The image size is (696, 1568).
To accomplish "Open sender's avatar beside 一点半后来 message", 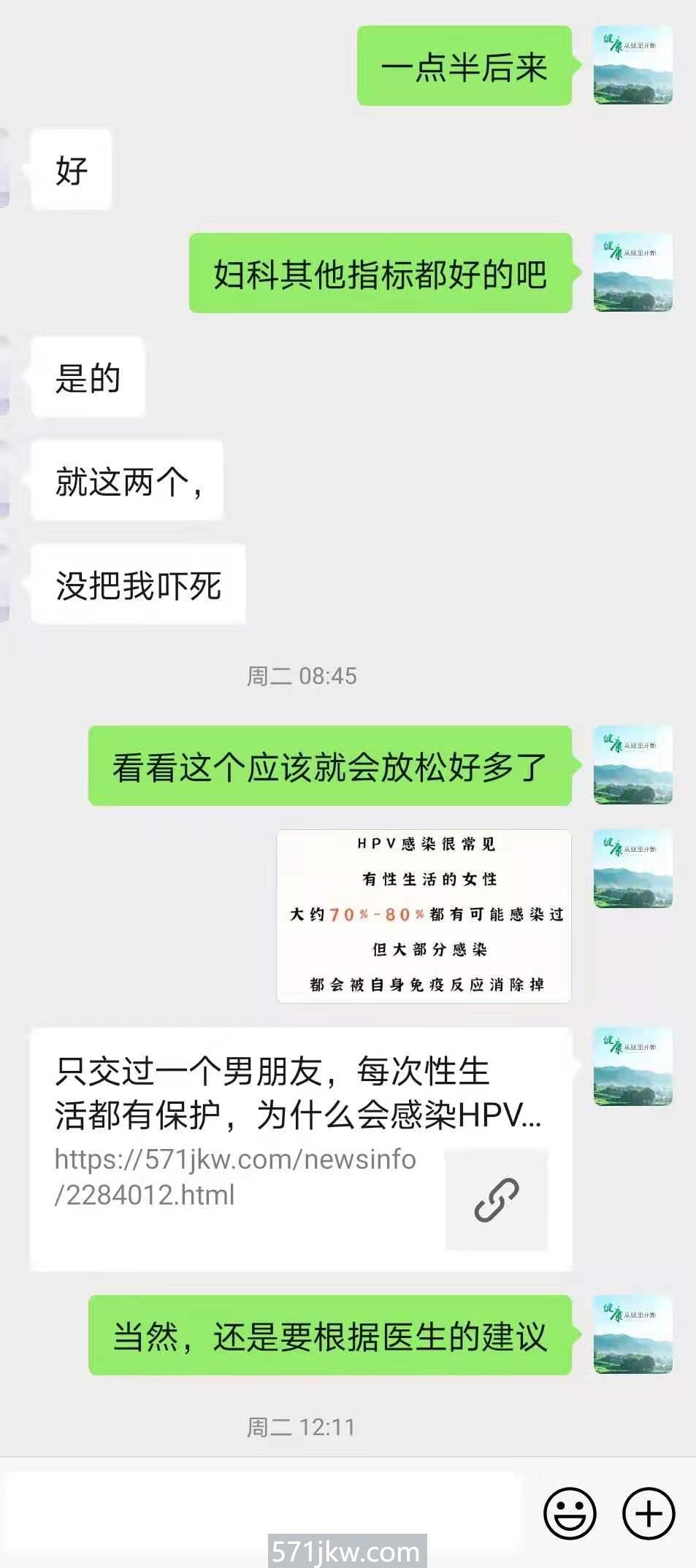I will click(x=632, y=66).
